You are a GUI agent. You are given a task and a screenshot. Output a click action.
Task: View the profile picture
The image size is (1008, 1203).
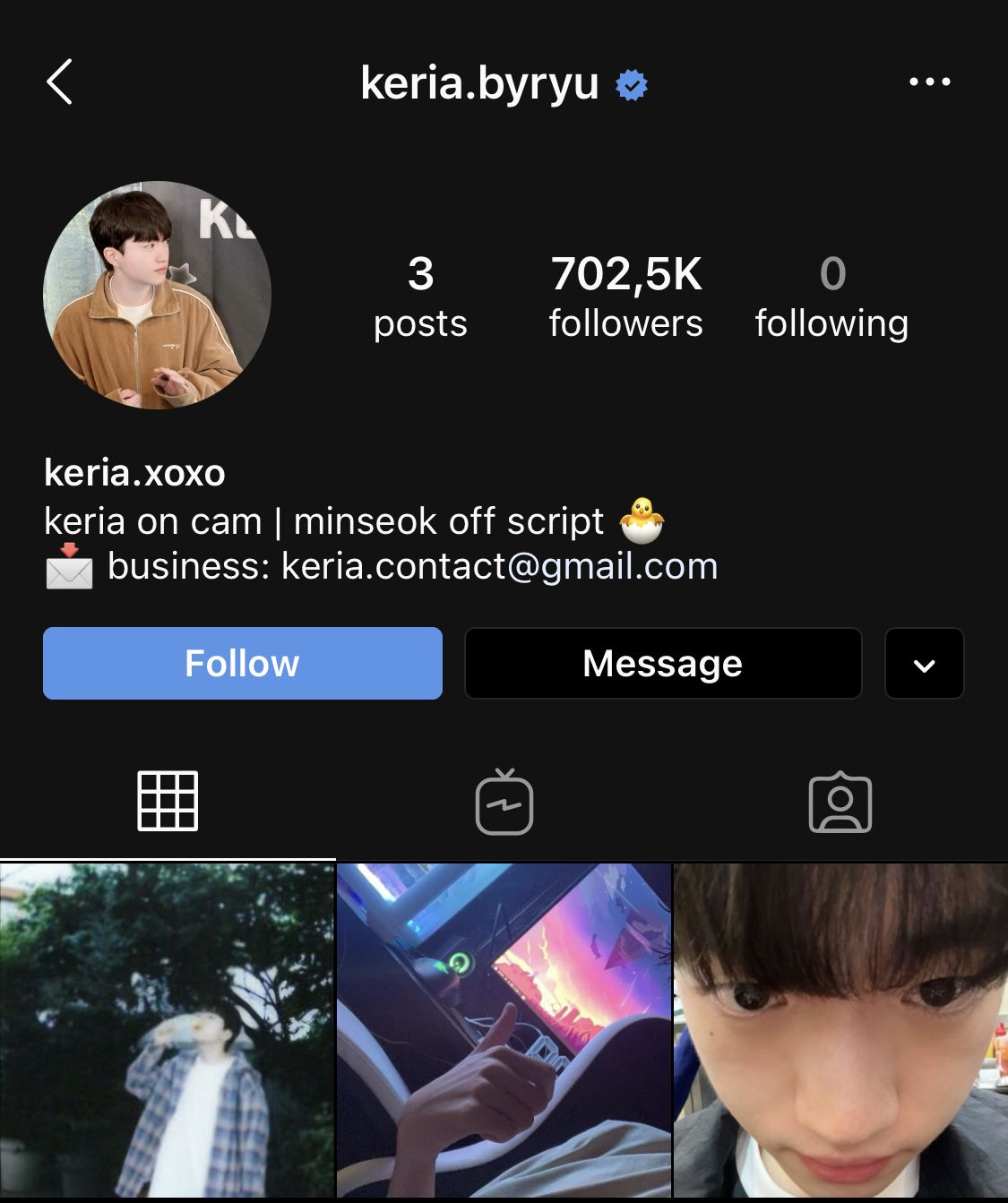tap(157, 295)
